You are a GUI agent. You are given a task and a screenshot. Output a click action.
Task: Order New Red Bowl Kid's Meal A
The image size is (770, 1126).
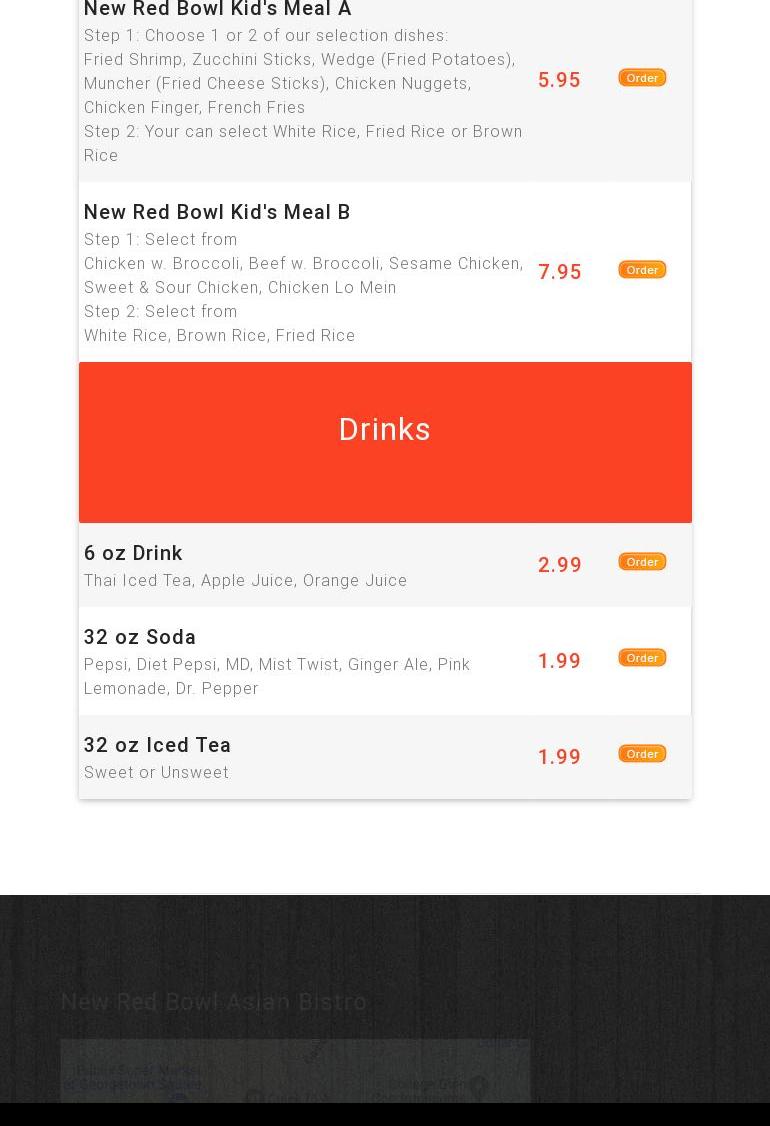[x=642, y=78]
